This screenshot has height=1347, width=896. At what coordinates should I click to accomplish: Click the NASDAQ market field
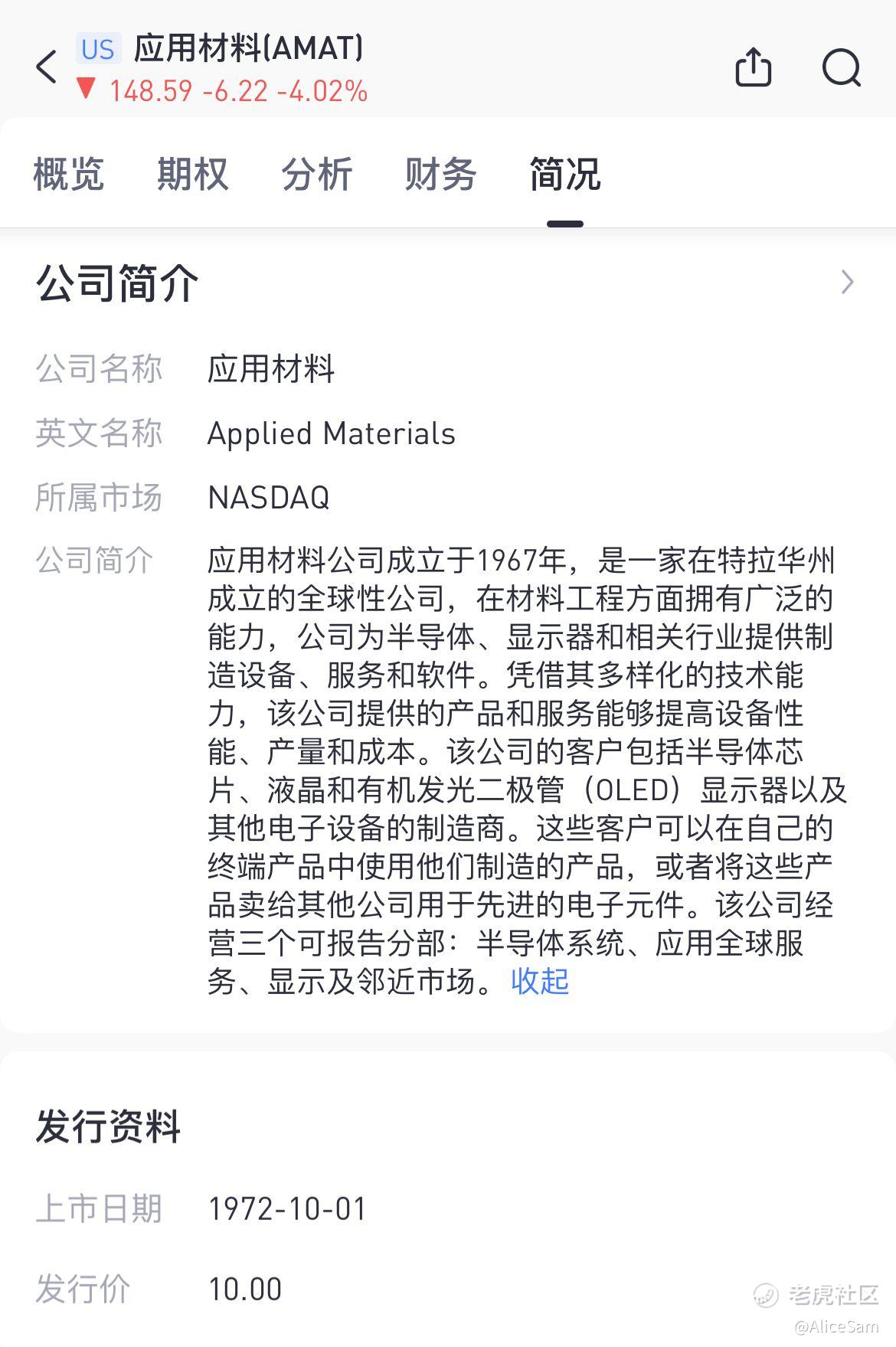[269, 498]
